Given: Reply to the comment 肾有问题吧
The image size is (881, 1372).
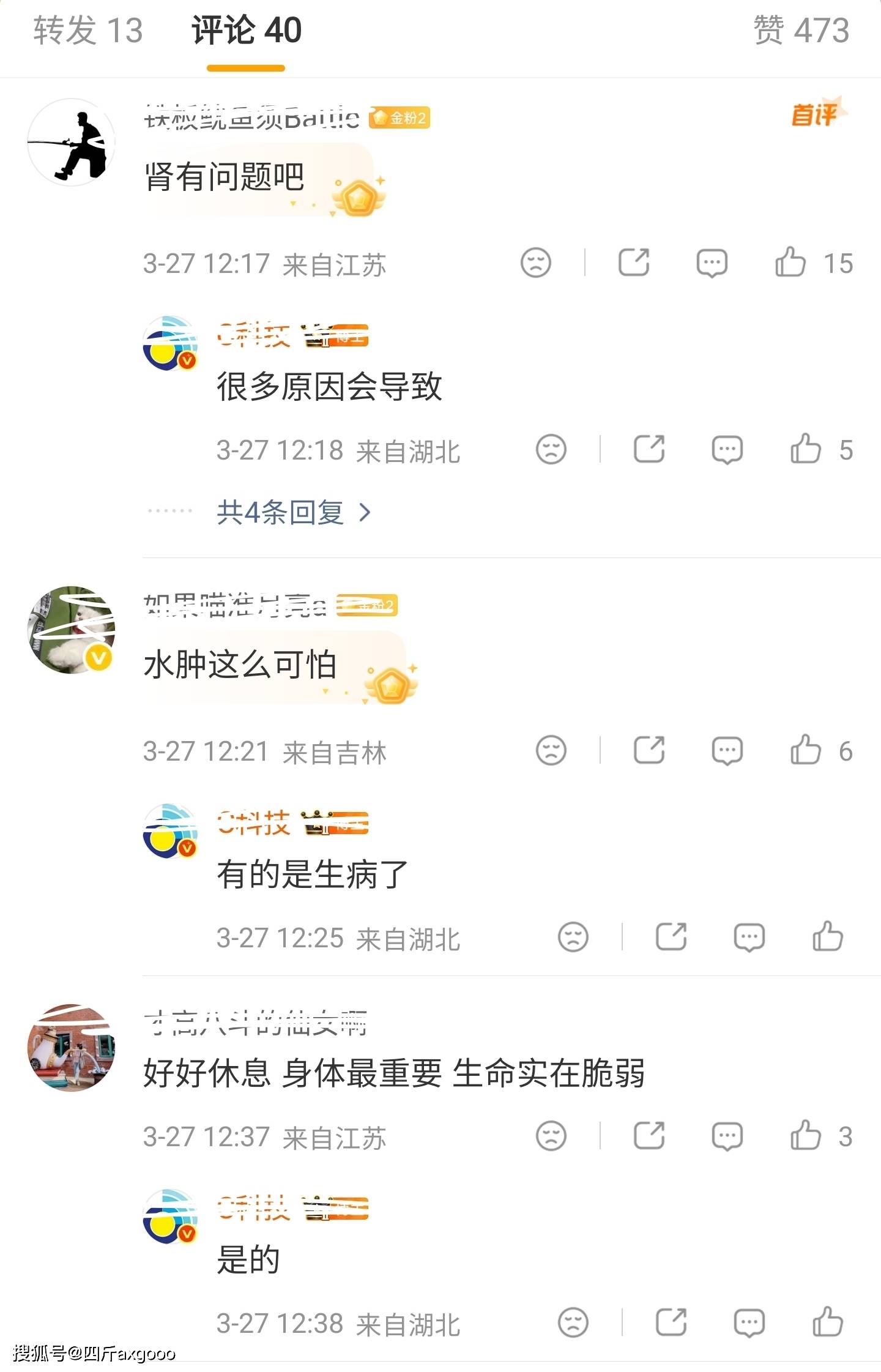Looking at the screenshot, I should point(712,263).
